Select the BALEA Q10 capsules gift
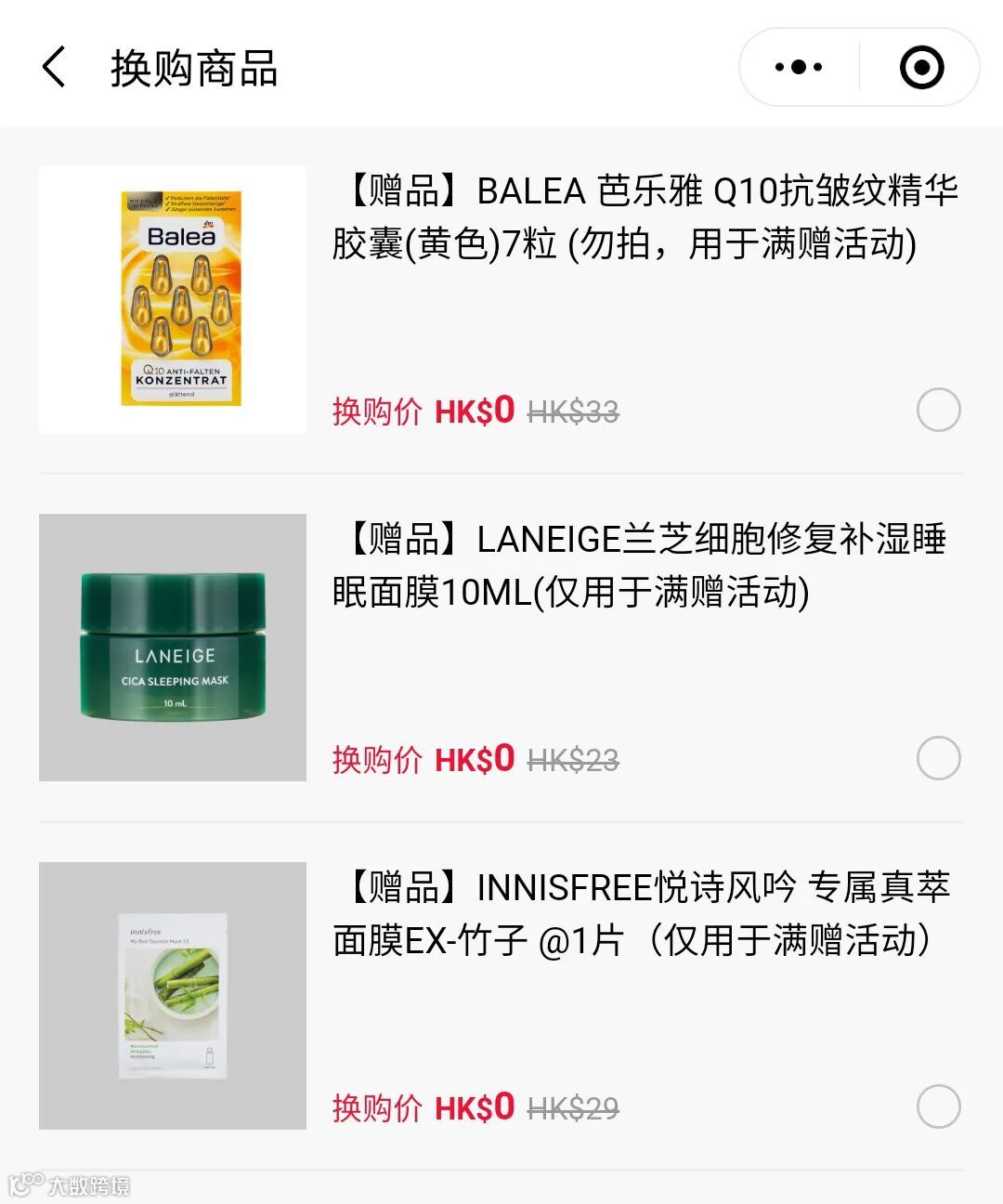This screenshot has height=1204, width=1003. (x=938, y=410)
